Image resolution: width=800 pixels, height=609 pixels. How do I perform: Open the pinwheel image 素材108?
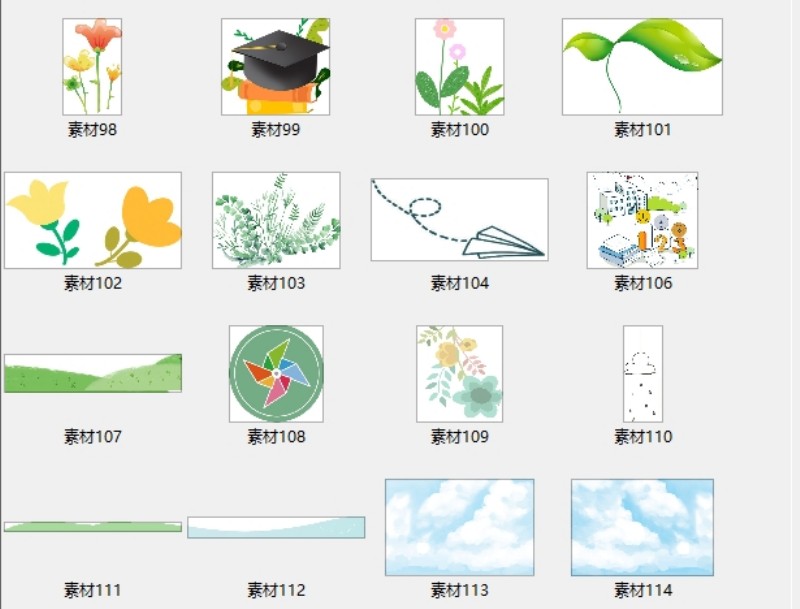click(275, 373)
